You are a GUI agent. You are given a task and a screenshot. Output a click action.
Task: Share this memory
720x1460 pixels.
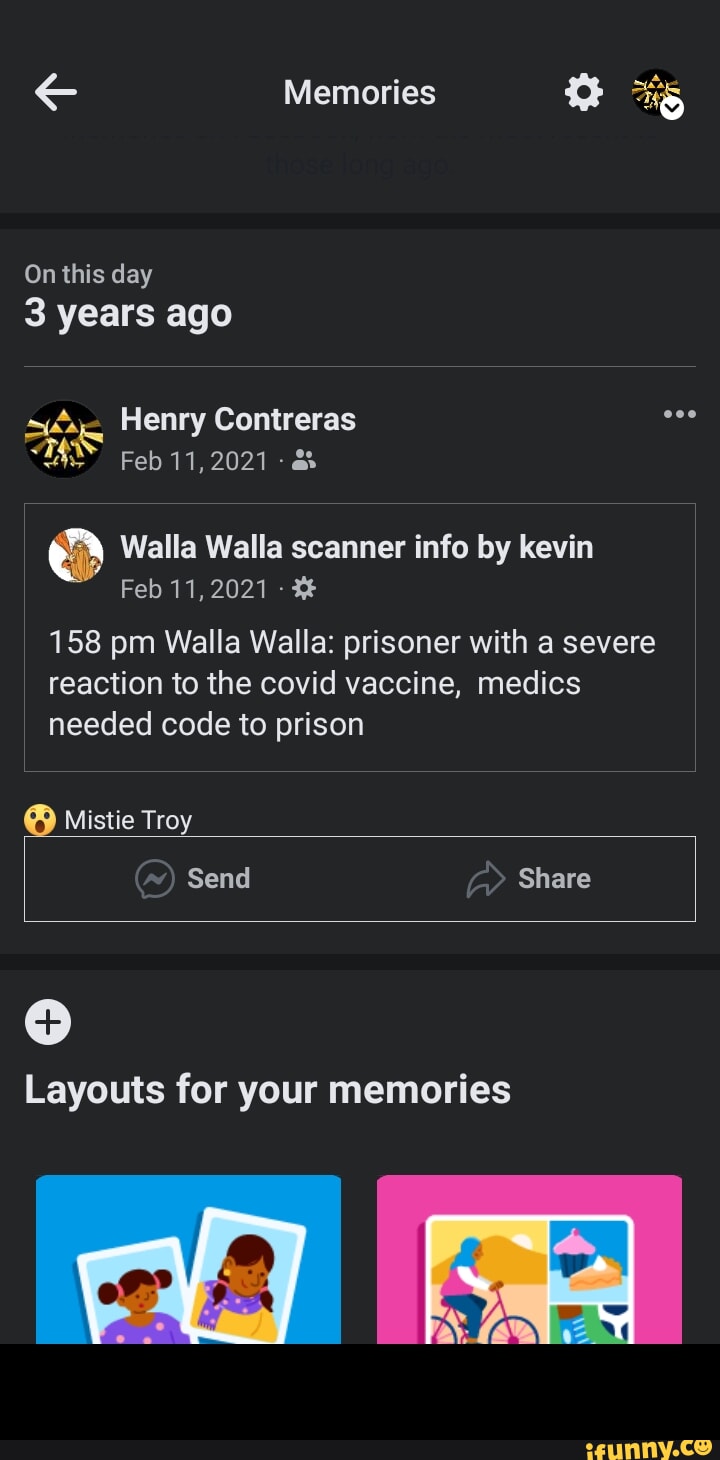click(x=528, y=879)
